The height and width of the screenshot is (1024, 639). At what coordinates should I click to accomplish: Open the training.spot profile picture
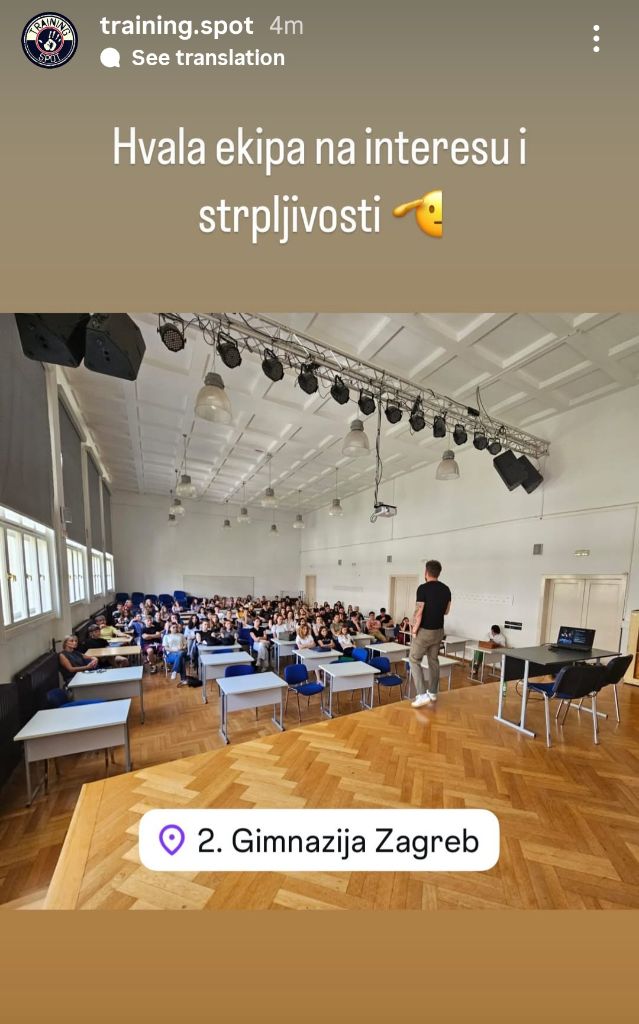[x=49, y=40]
